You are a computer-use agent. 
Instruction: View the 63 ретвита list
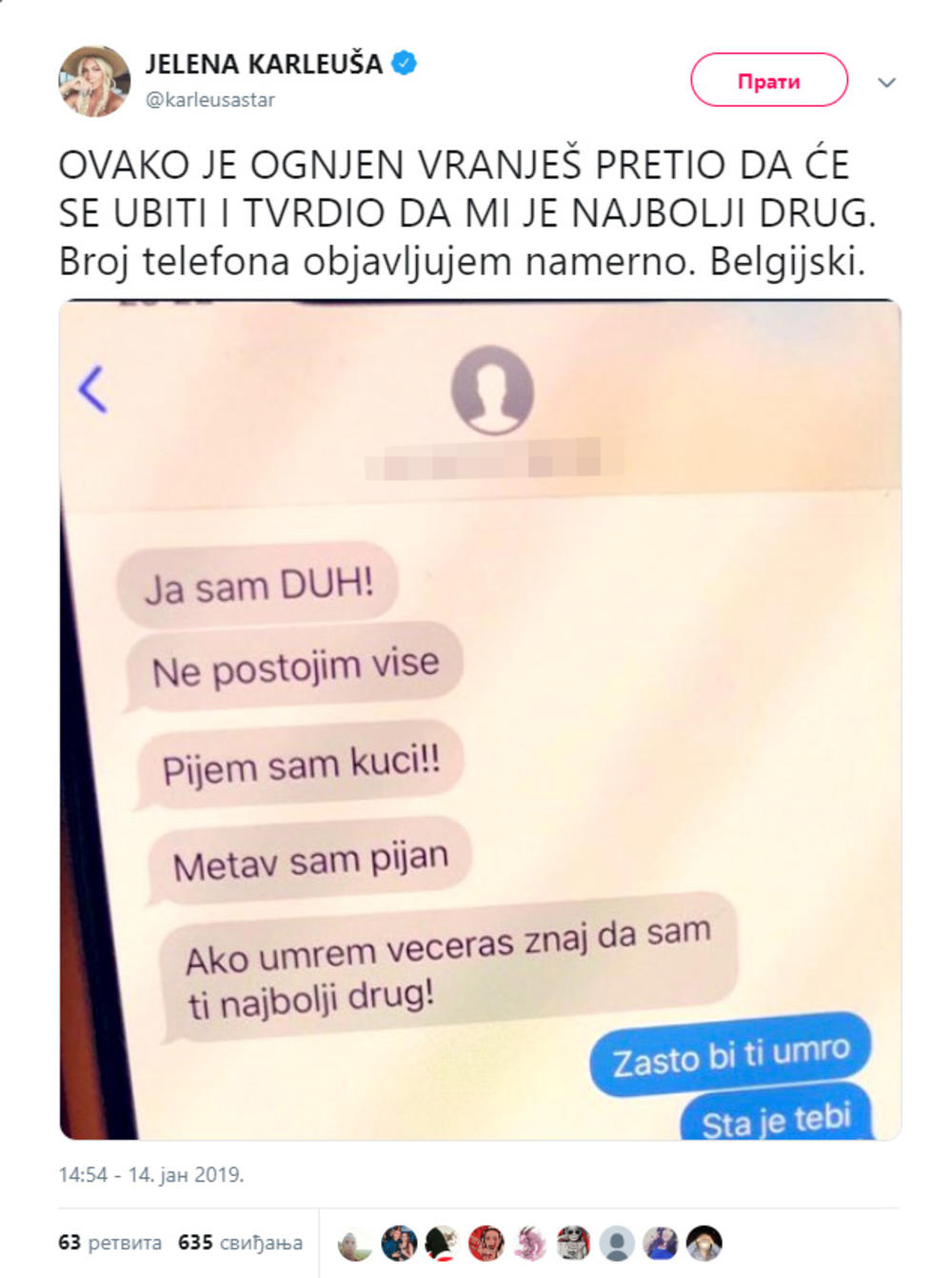pos(109,1242)
